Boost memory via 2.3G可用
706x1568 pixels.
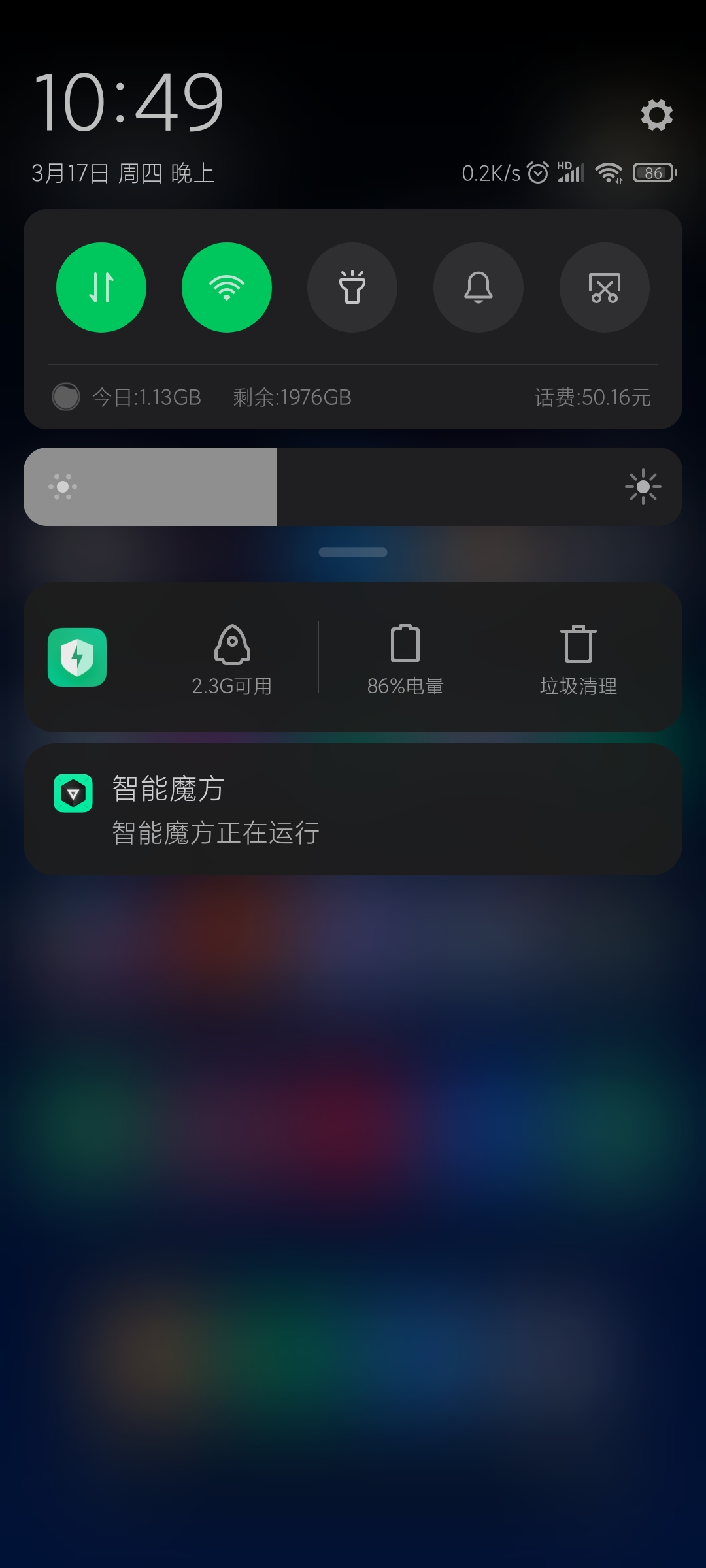pyautogui.click(x=232, y=660)
